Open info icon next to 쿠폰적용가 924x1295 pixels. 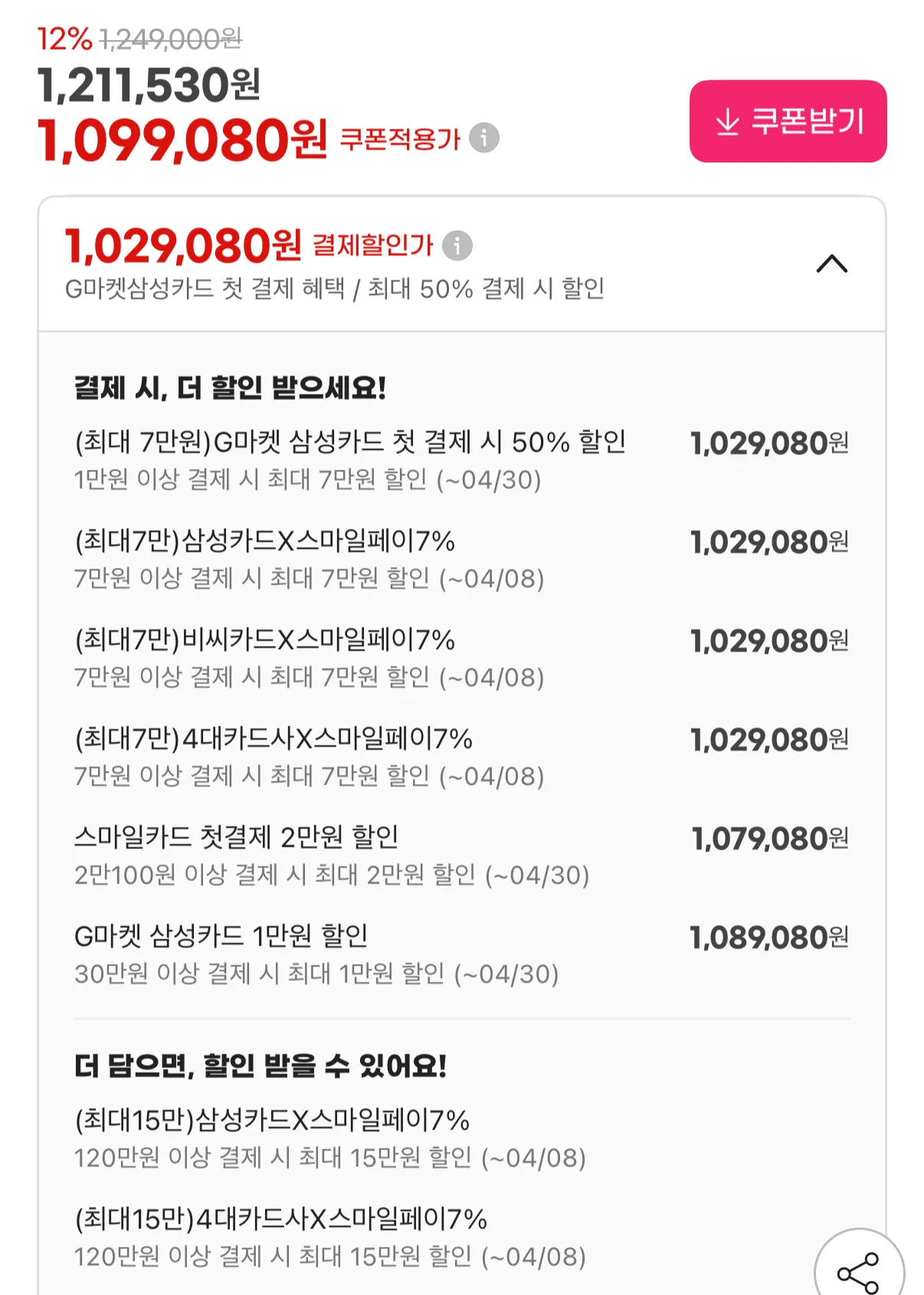pyautogui.click(x=483, y=138)
